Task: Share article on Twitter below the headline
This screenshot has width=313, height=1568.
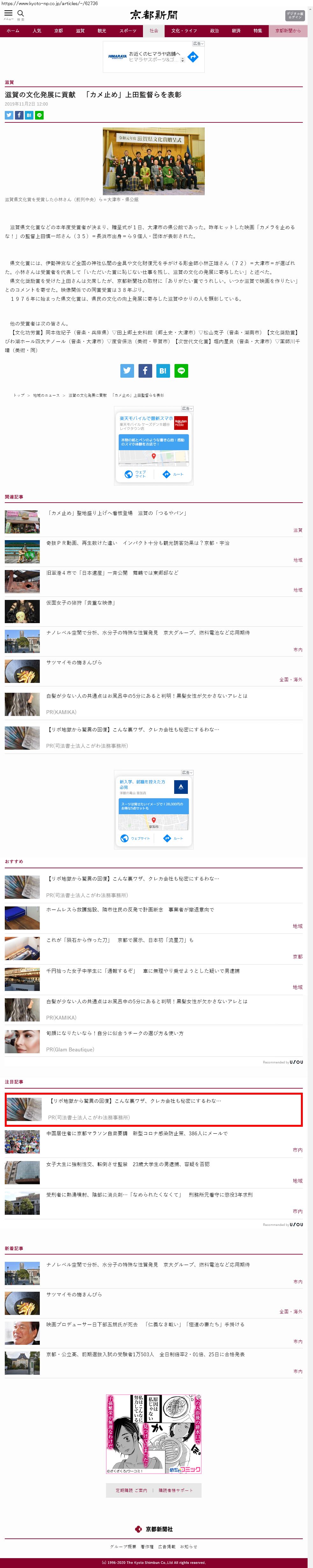Action: (x=9, y=115)
